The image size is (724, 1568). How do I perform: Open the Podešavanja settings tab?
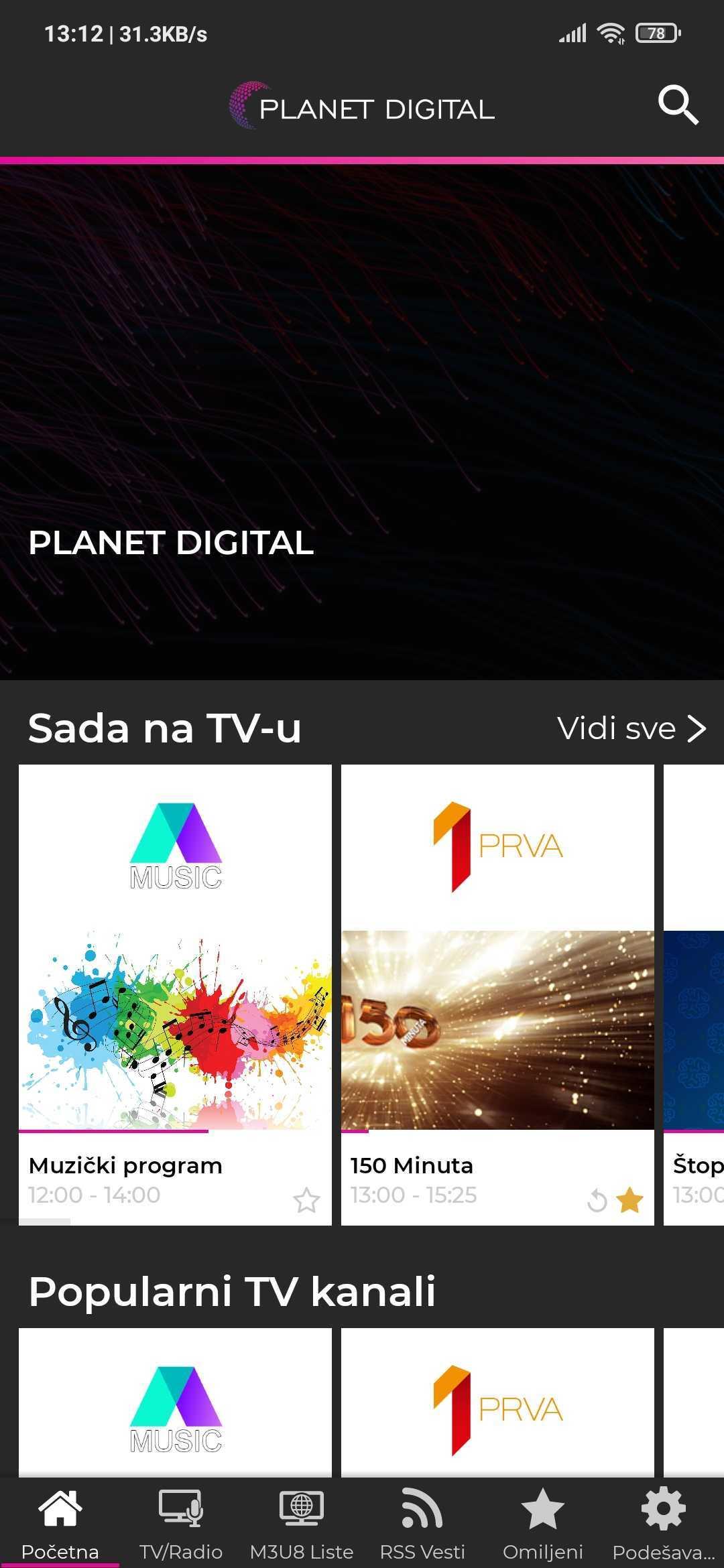click(x=664, y=1523)
